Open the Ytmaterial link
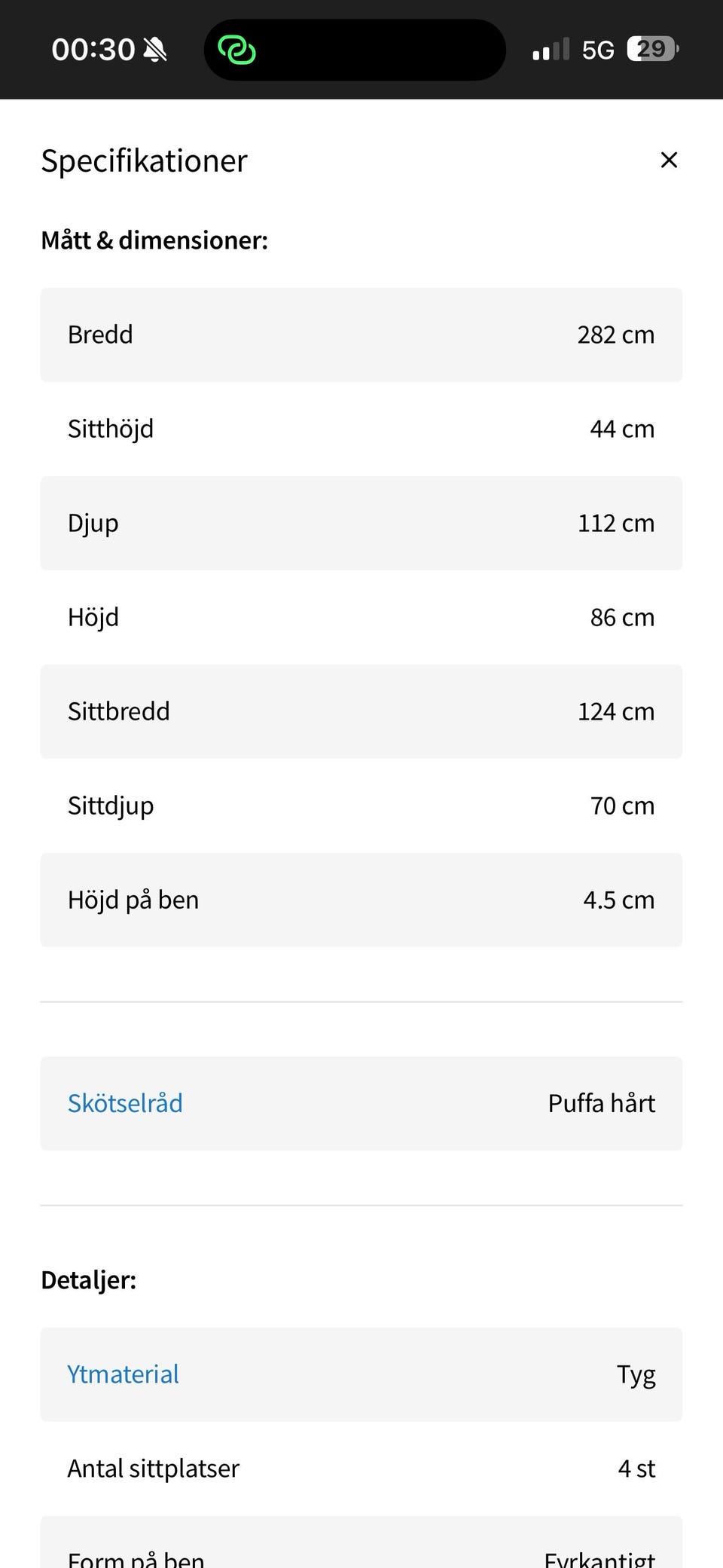 tap(123, 1374)
